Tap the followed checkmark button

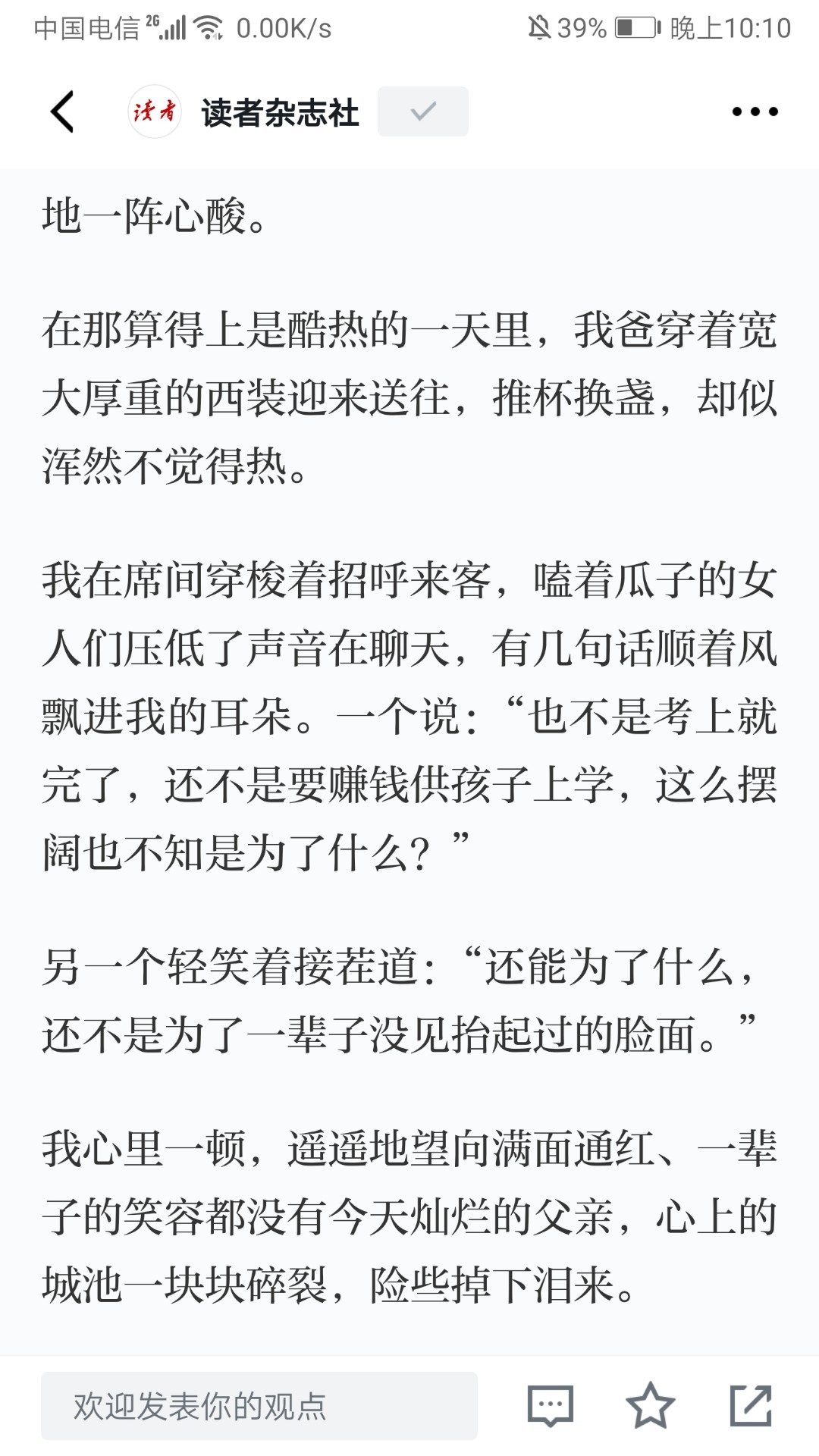422,111
